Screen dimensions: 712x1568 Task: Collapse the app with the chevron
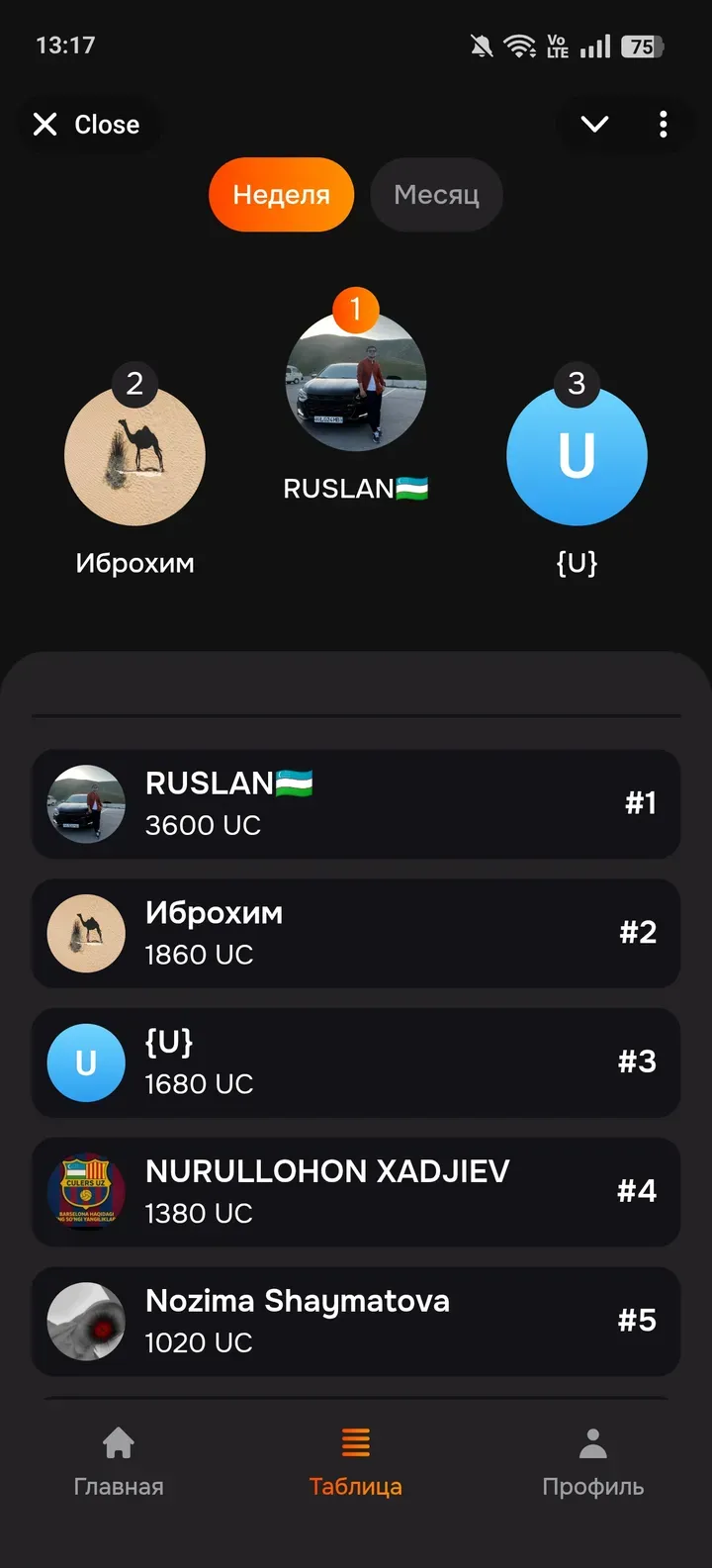pyautogui.click(x=594, y=125)
